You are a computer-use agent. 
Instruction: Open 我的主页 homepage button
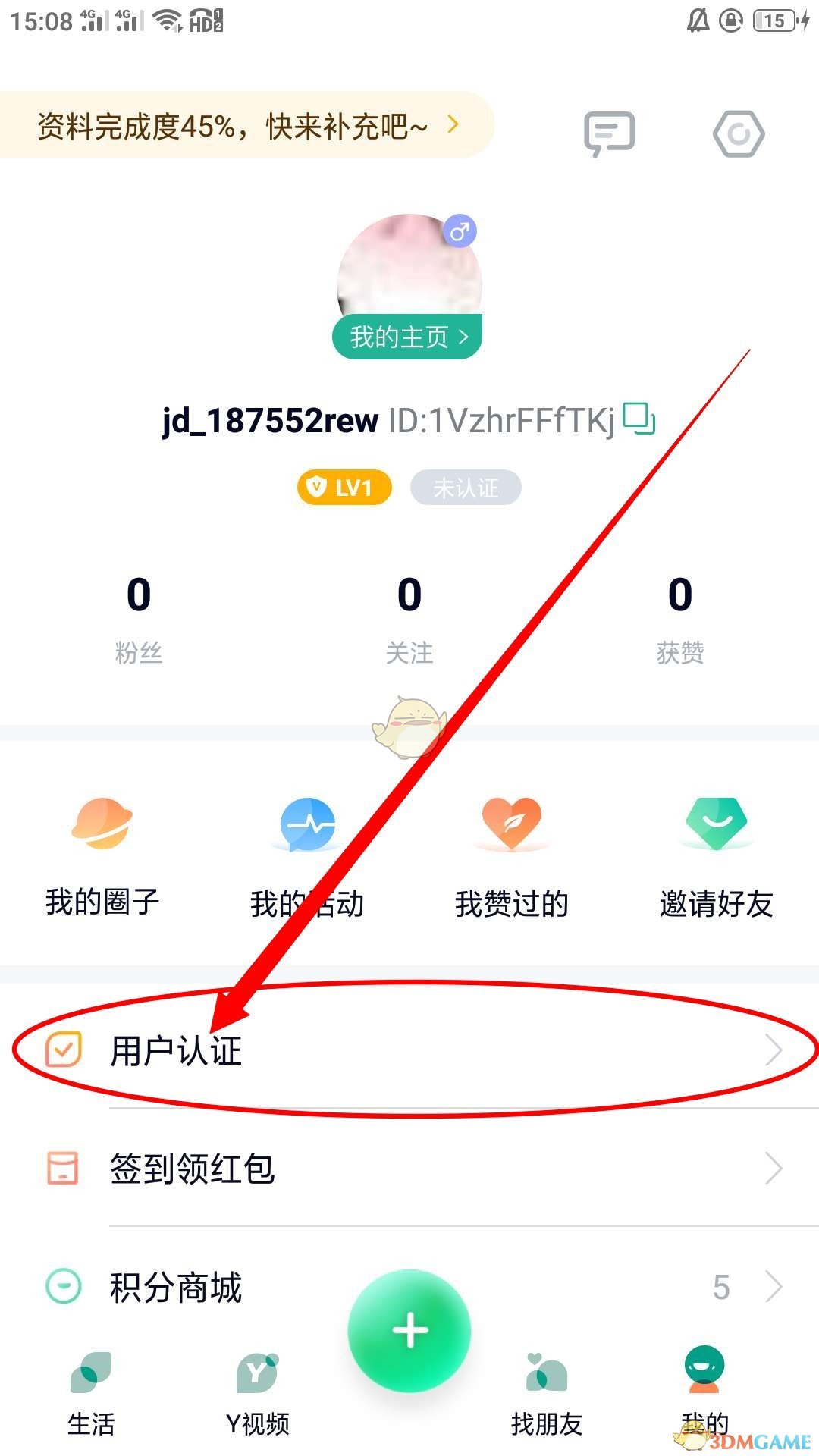(x=408, y=337)
